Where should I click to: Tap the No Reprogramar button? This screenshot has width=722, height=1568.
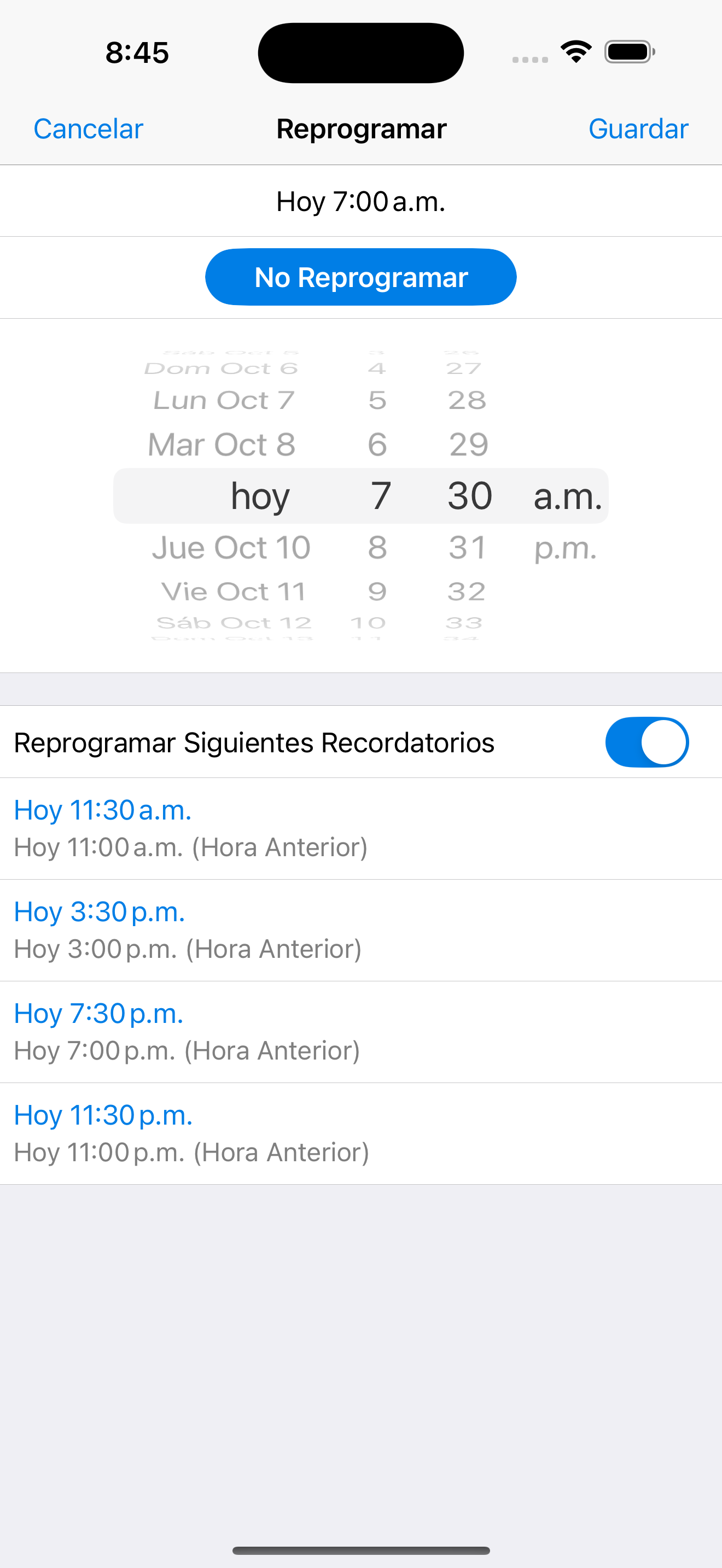pyautogui.click(x=361, y=277)
